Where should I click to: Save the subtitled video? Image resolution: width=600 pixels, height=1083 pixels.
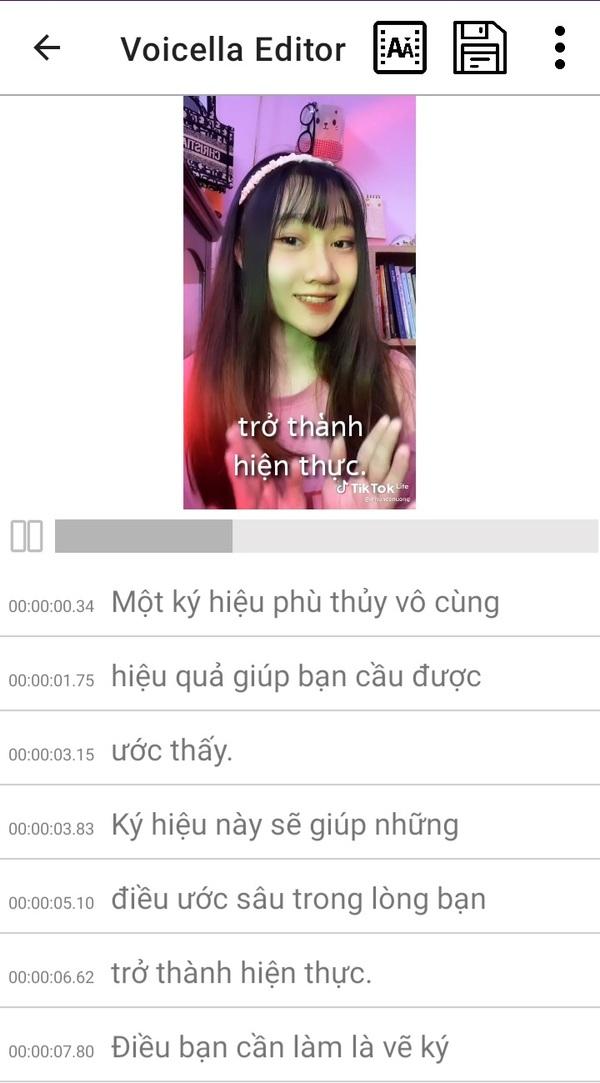point(479,47)
